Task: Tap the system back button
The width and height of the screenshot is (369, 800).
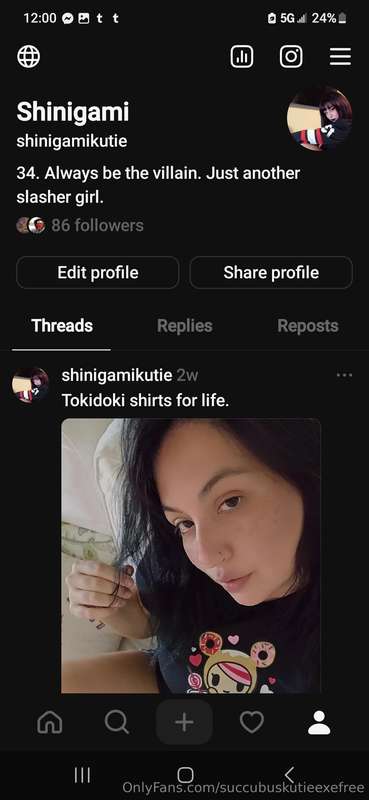Action: (x=289, y=775)
